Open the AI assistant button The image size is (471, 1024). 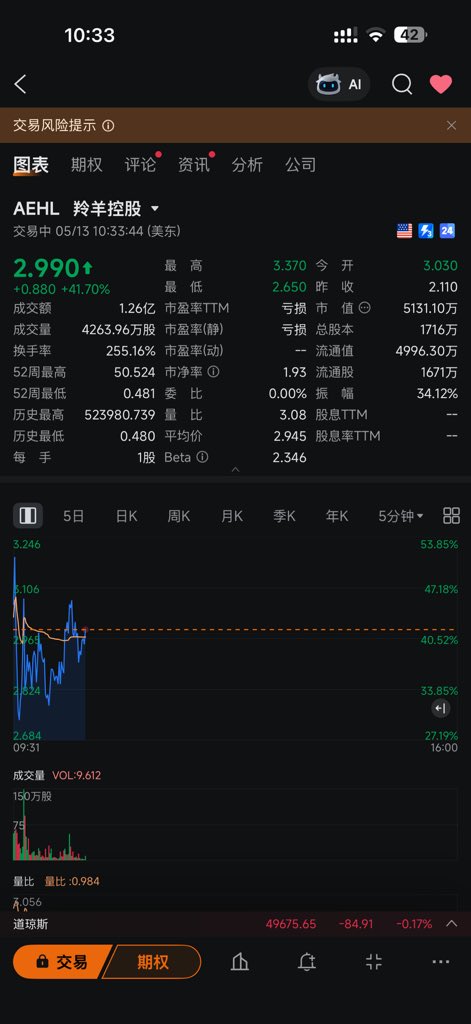(339, 84)
